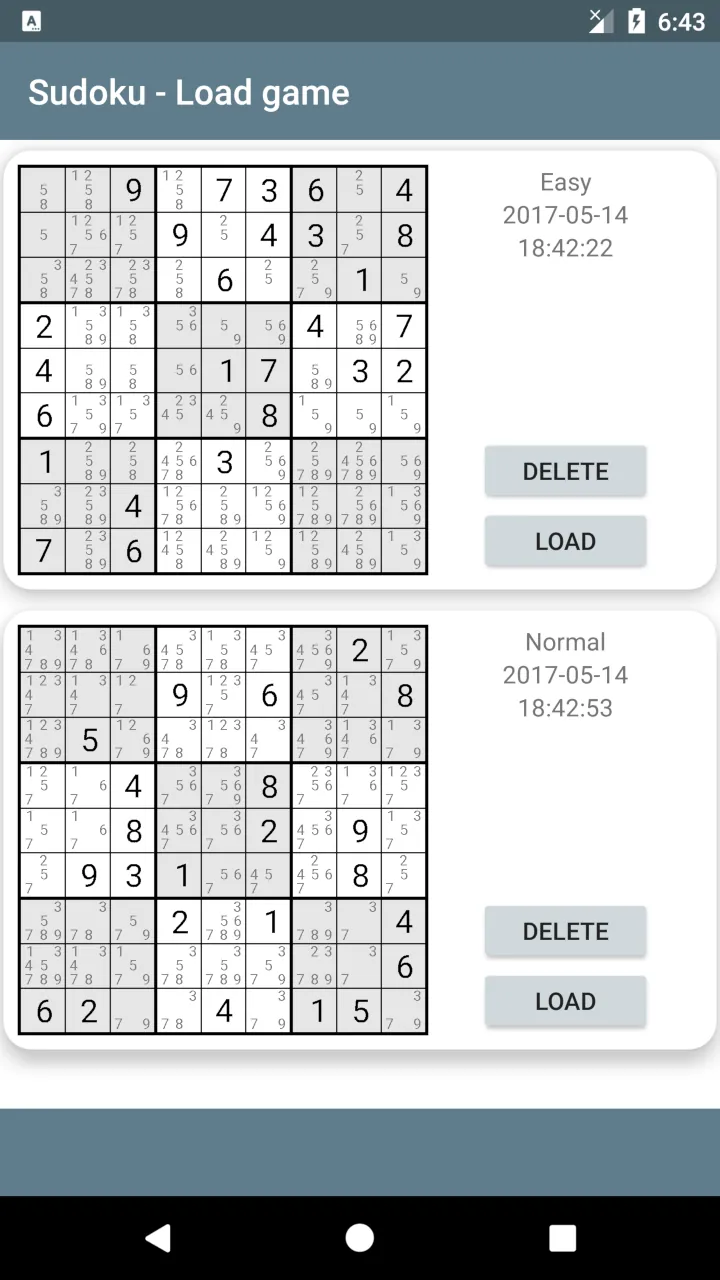Open the Easy sudoku board preview
Image resolution: width=720 pixels, height=1280 pixels.
click(x=223, y=370)
